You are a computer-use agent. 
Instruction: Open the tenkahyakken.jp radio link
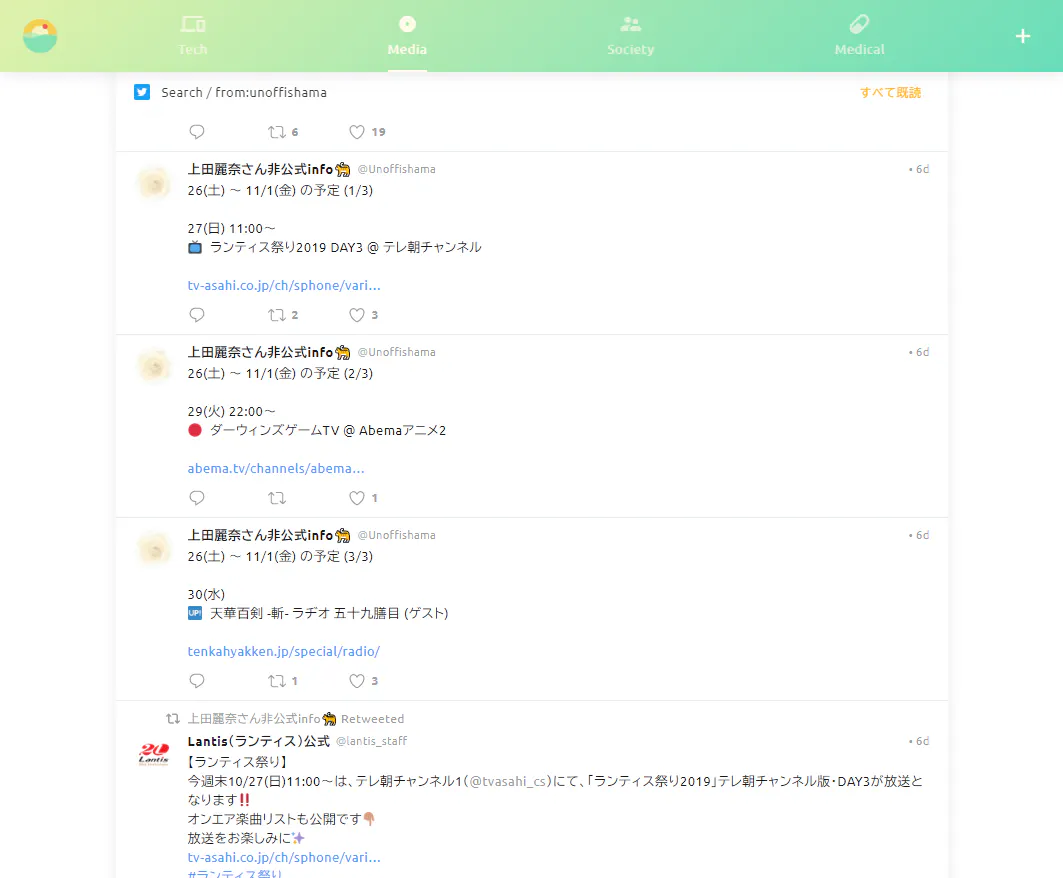click(284, 651)
